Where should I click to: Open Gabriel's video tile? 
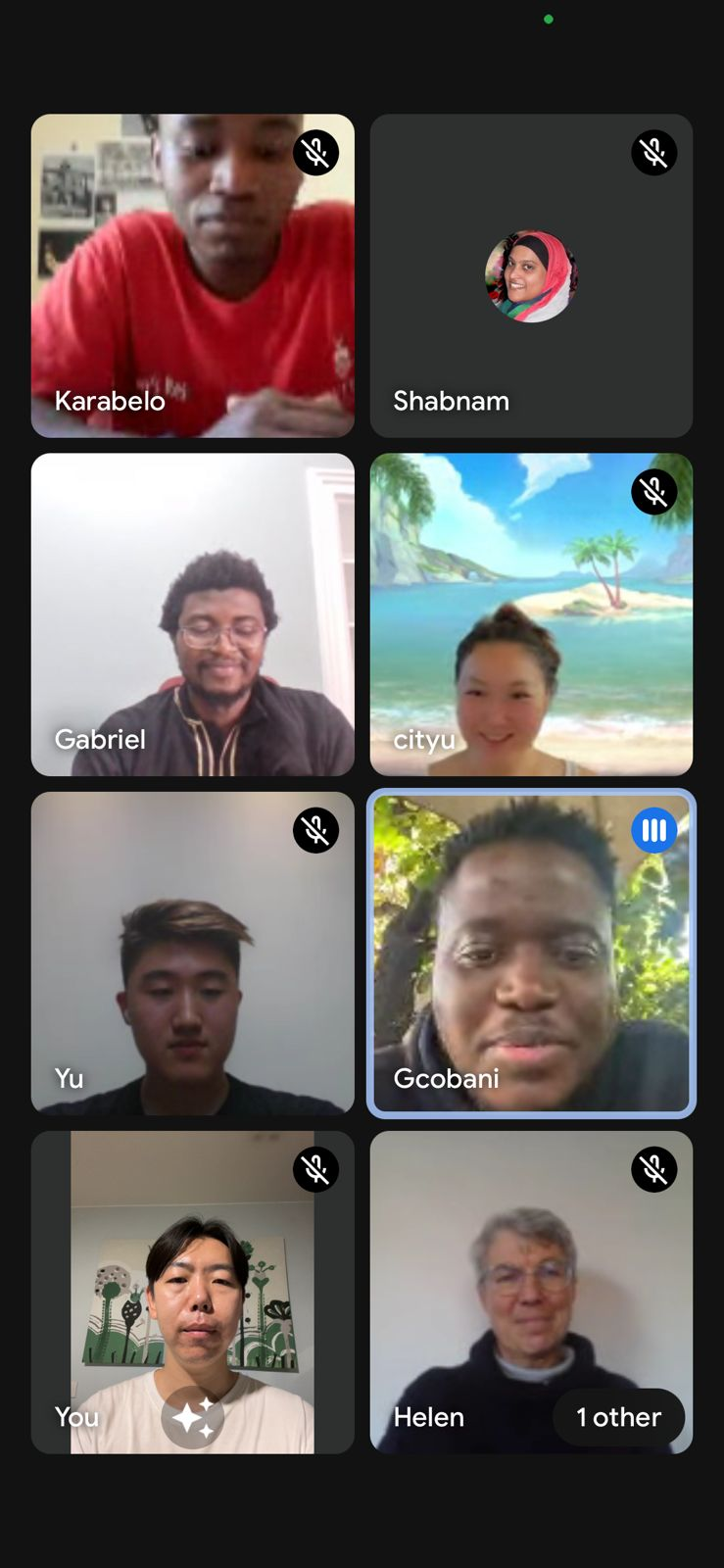tap(192, 614)
